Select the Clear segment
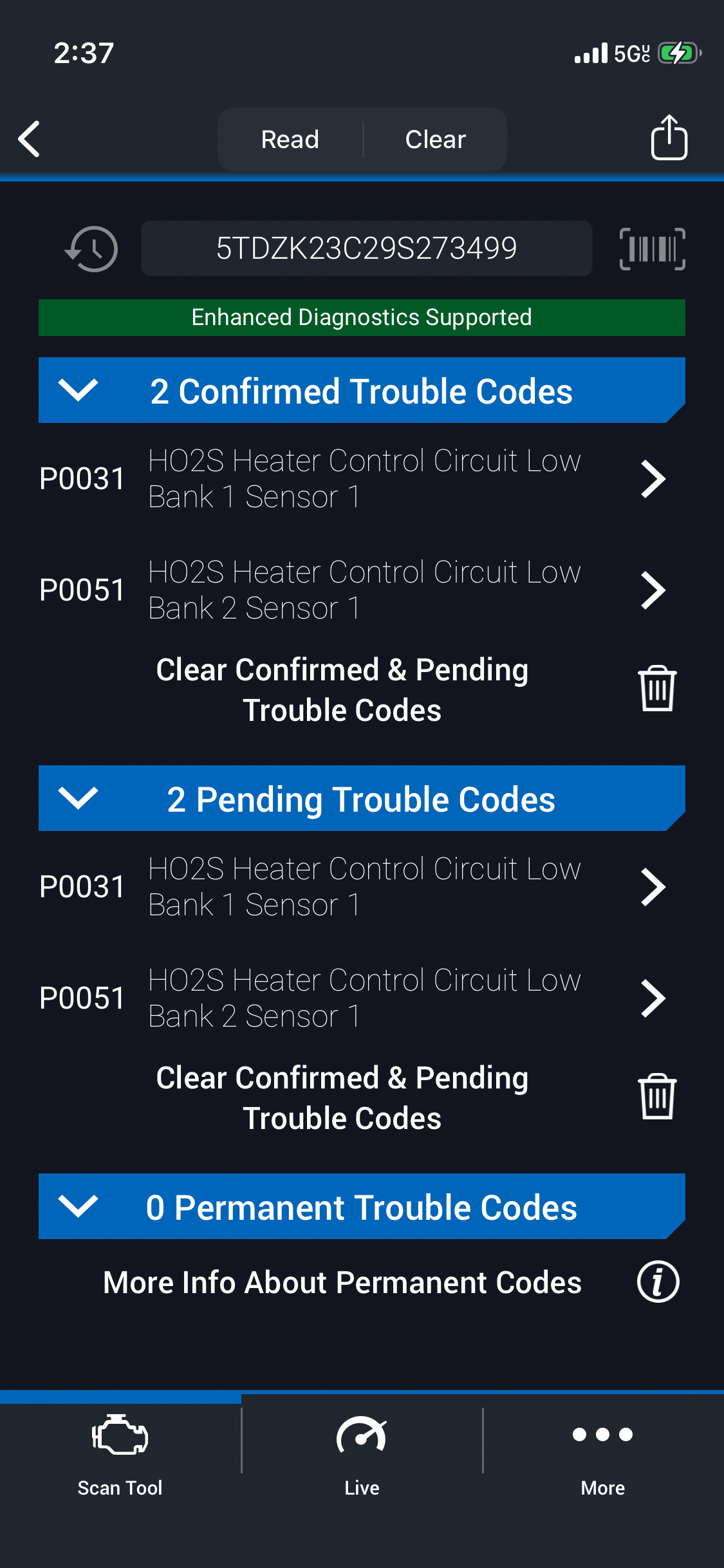Screen dimensions: 724x1568 tap(435, 139)
